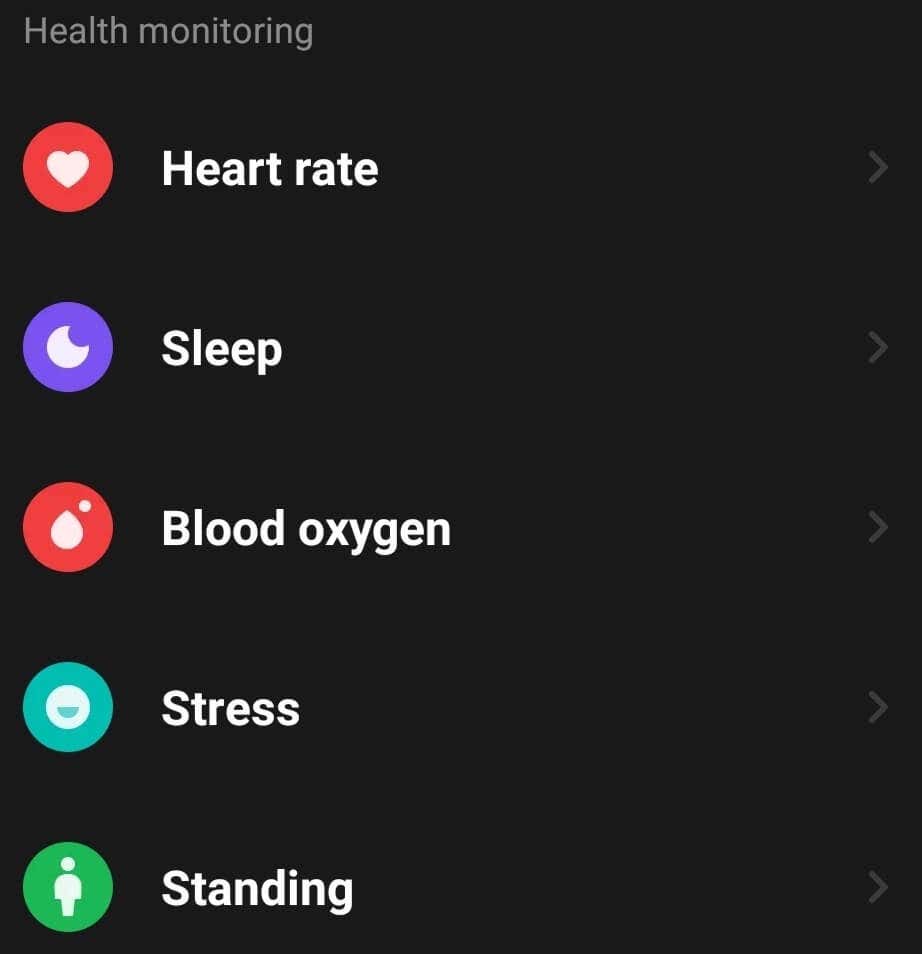Viewport: 922px width, 954px height.
Task: Open the Blood oxygen chevron arrow
Action: point(877,527)
